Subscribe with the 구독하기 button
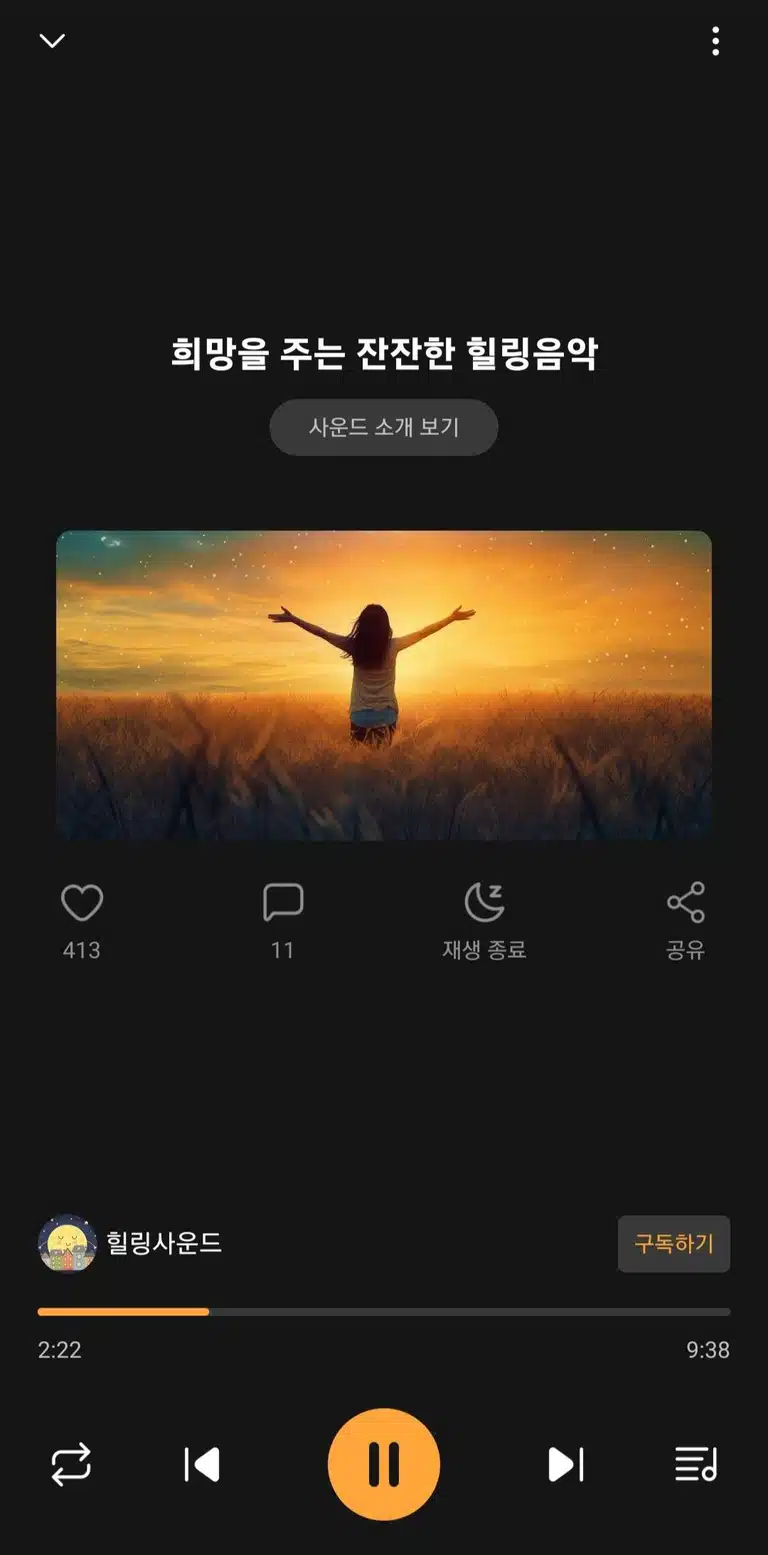This screenshot has width=768, height=1555. coord(674,1244)
